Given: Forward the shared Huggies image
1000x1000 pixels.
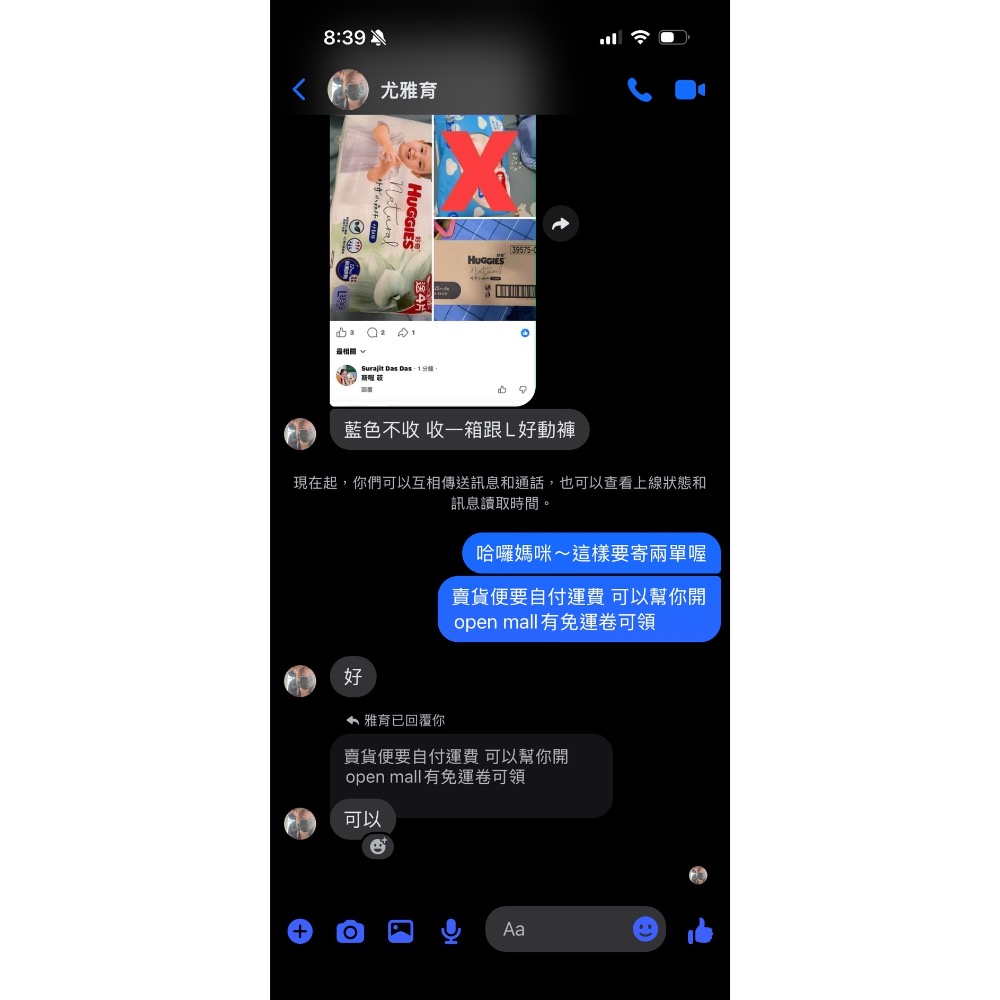Looking at the screenshot, I should pyautogui.click(x=561, y=224).
